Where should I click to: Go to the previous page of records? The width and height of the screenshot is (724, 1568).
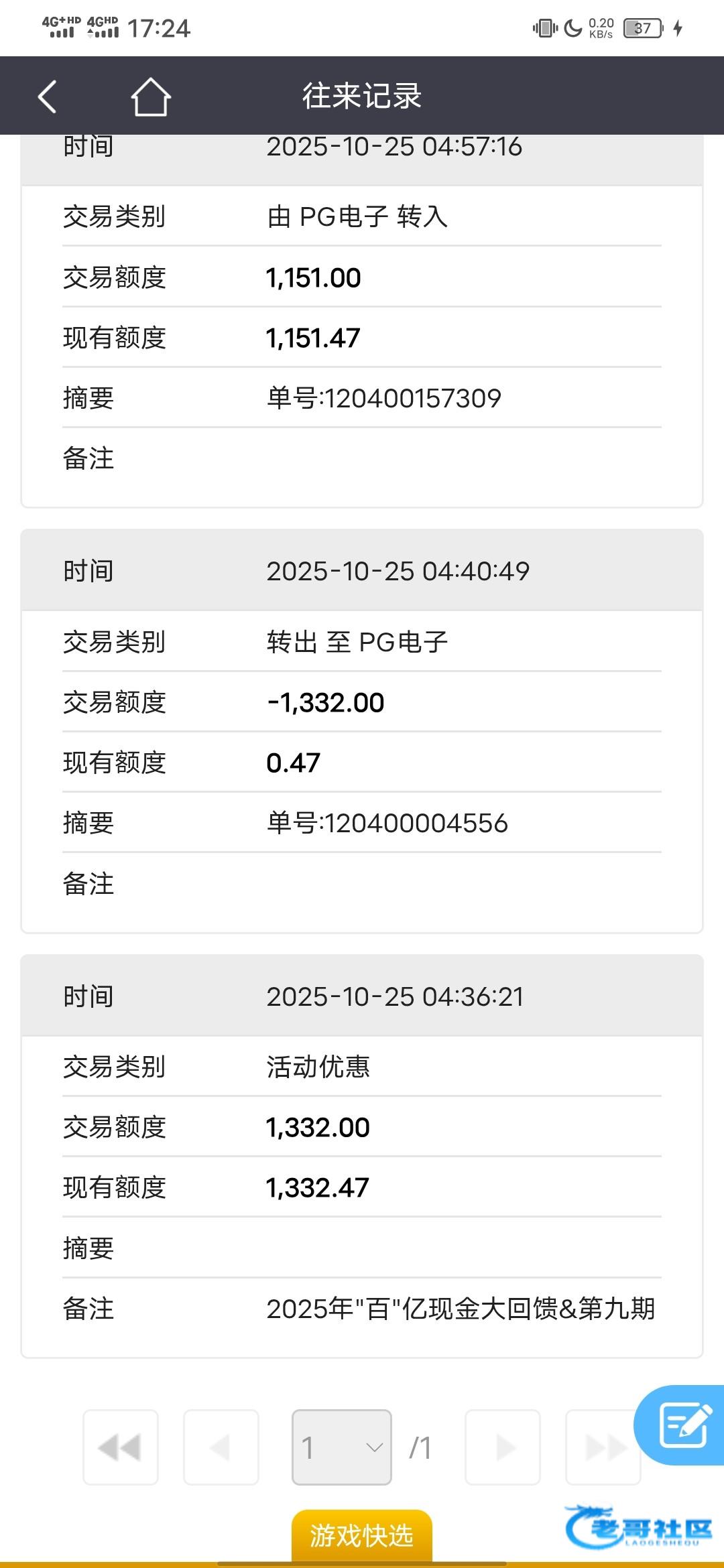[x=221, y=1447]
